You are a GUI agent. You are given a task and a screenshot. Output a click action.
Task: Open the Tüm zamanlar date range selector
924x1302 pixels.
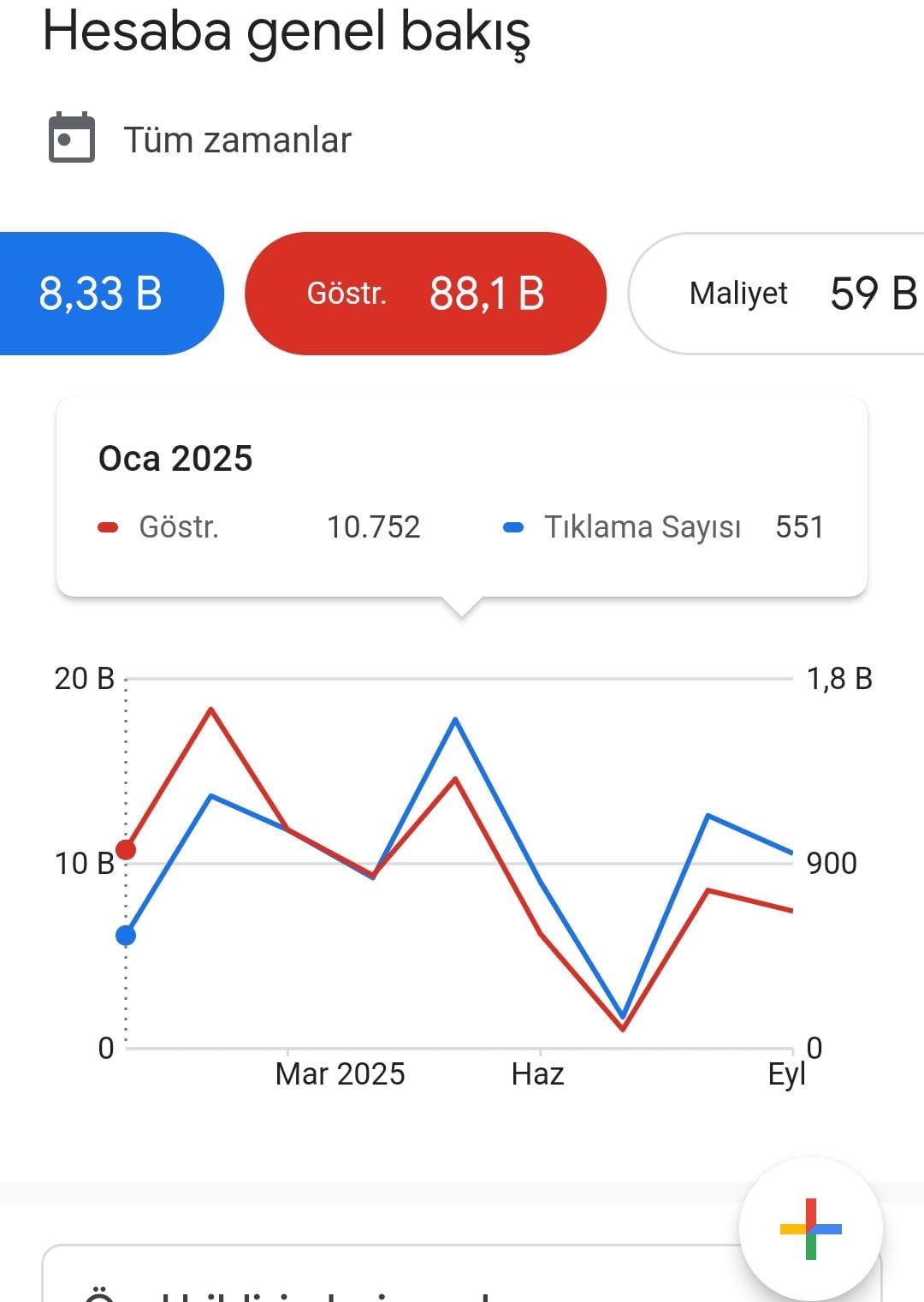pyautogui.click(x=199, y=139)
